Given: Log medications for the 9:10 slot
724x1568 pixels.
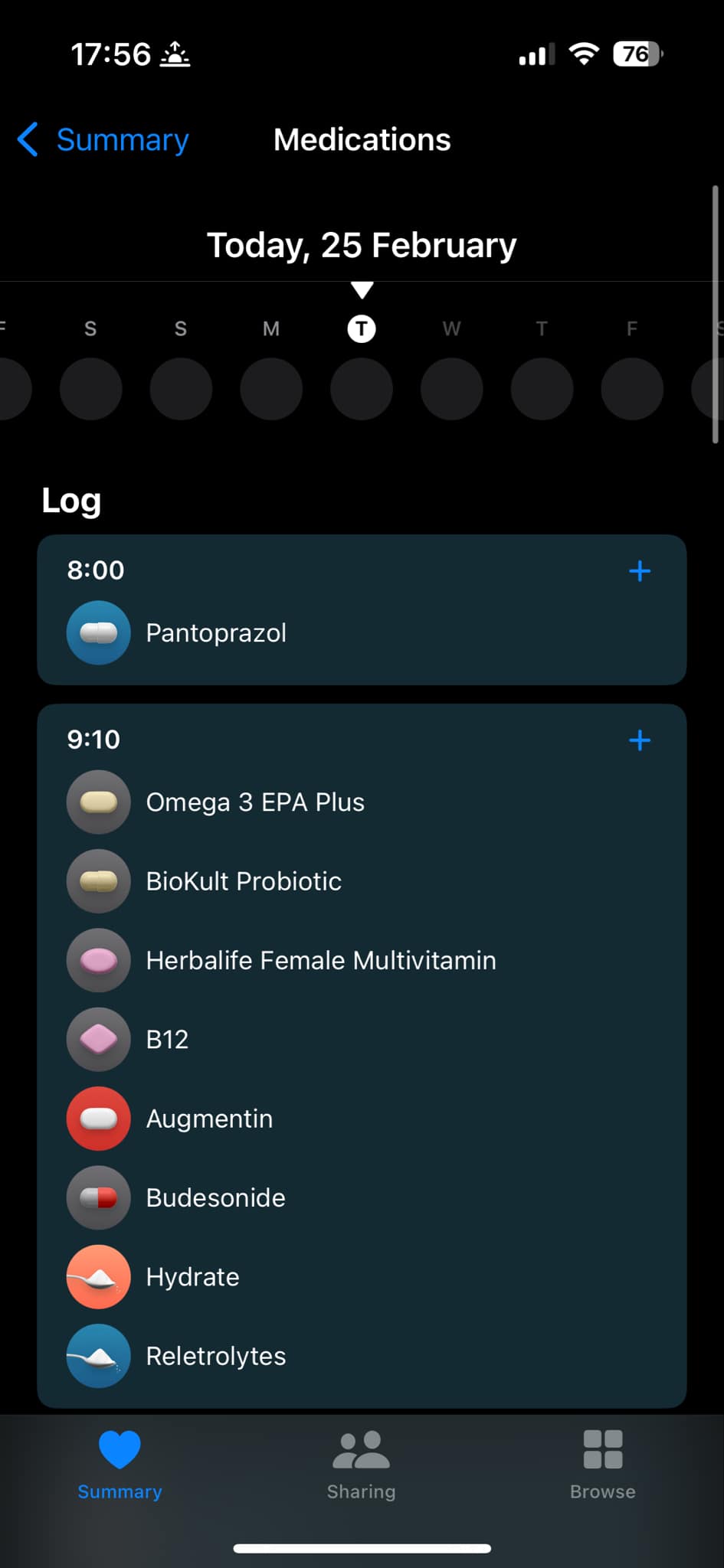Looking at the screenshot, I should [639, 740].
